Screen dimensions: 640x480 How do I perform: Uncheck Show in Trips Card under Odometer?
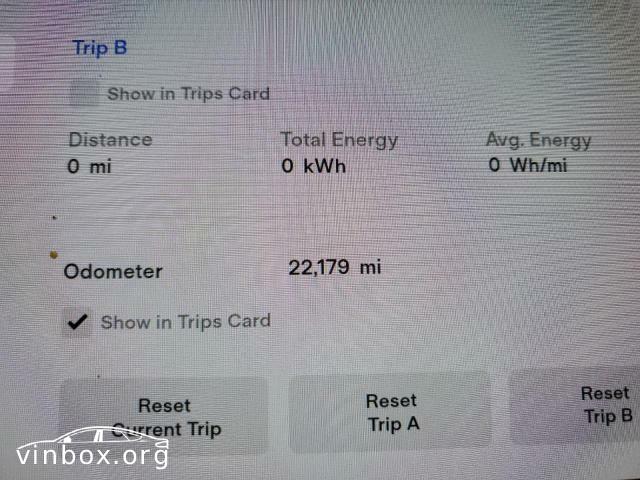(x=77, y=322)
